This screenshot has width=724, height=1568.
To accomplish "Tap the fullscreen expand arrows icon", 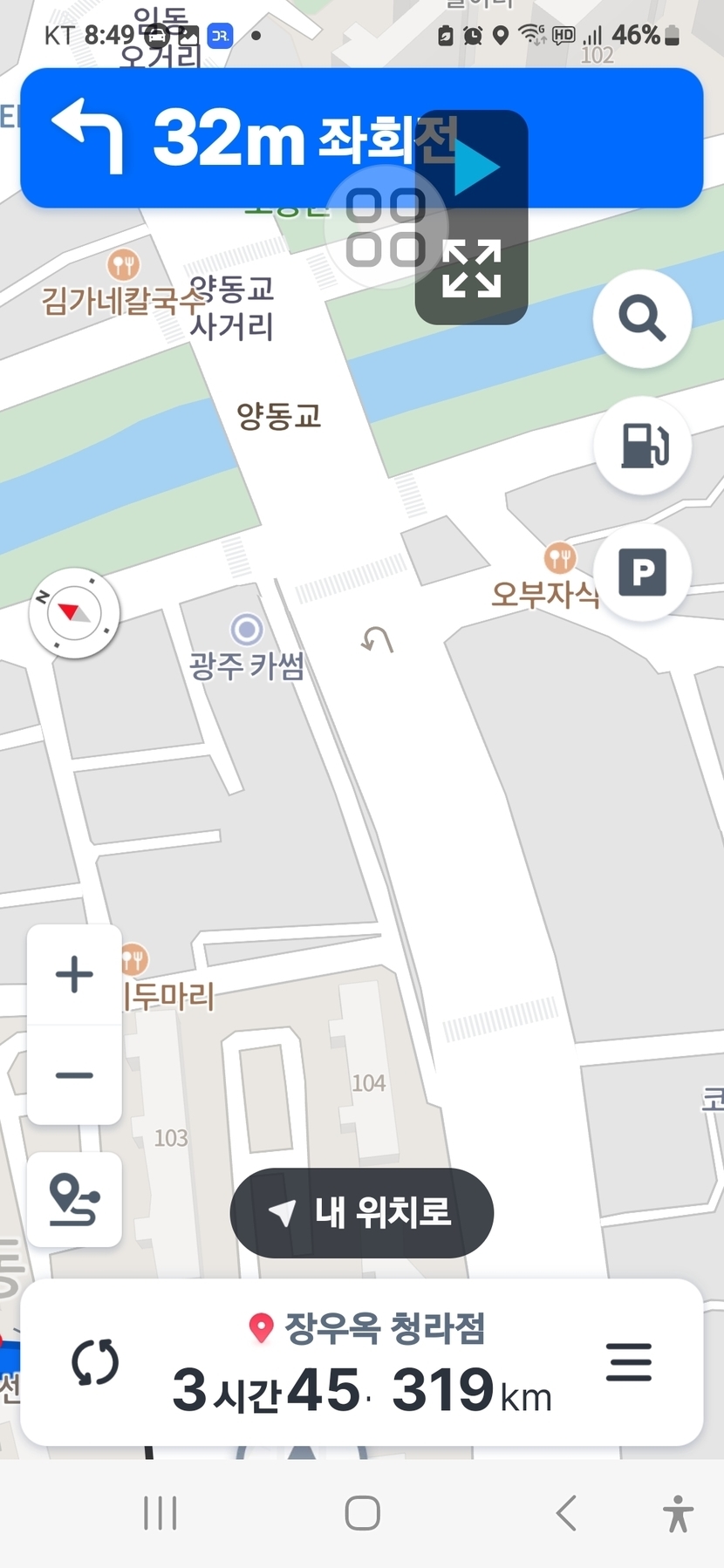I will [472, 269].
